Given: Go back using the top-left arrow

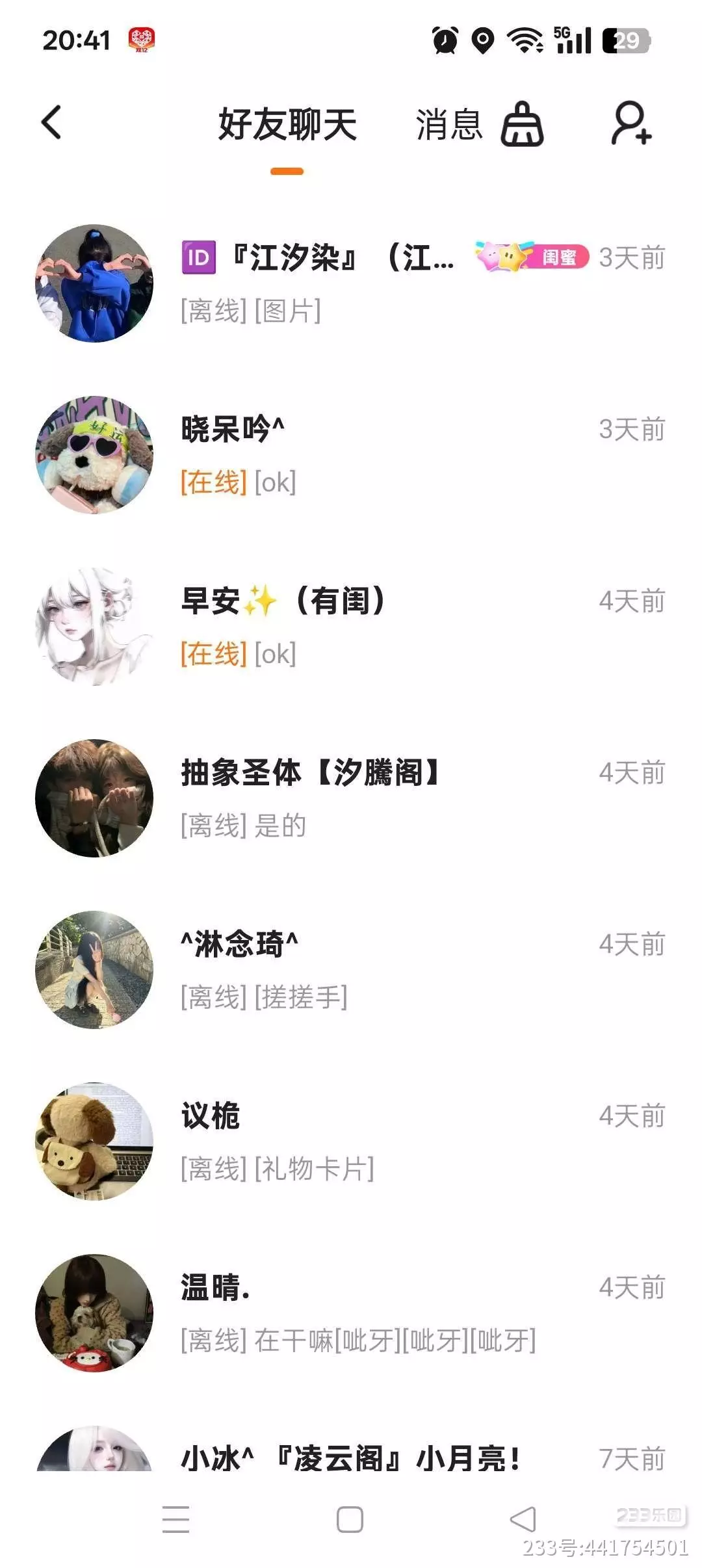Looking at the screenshot, I should [x=52, y=122].
